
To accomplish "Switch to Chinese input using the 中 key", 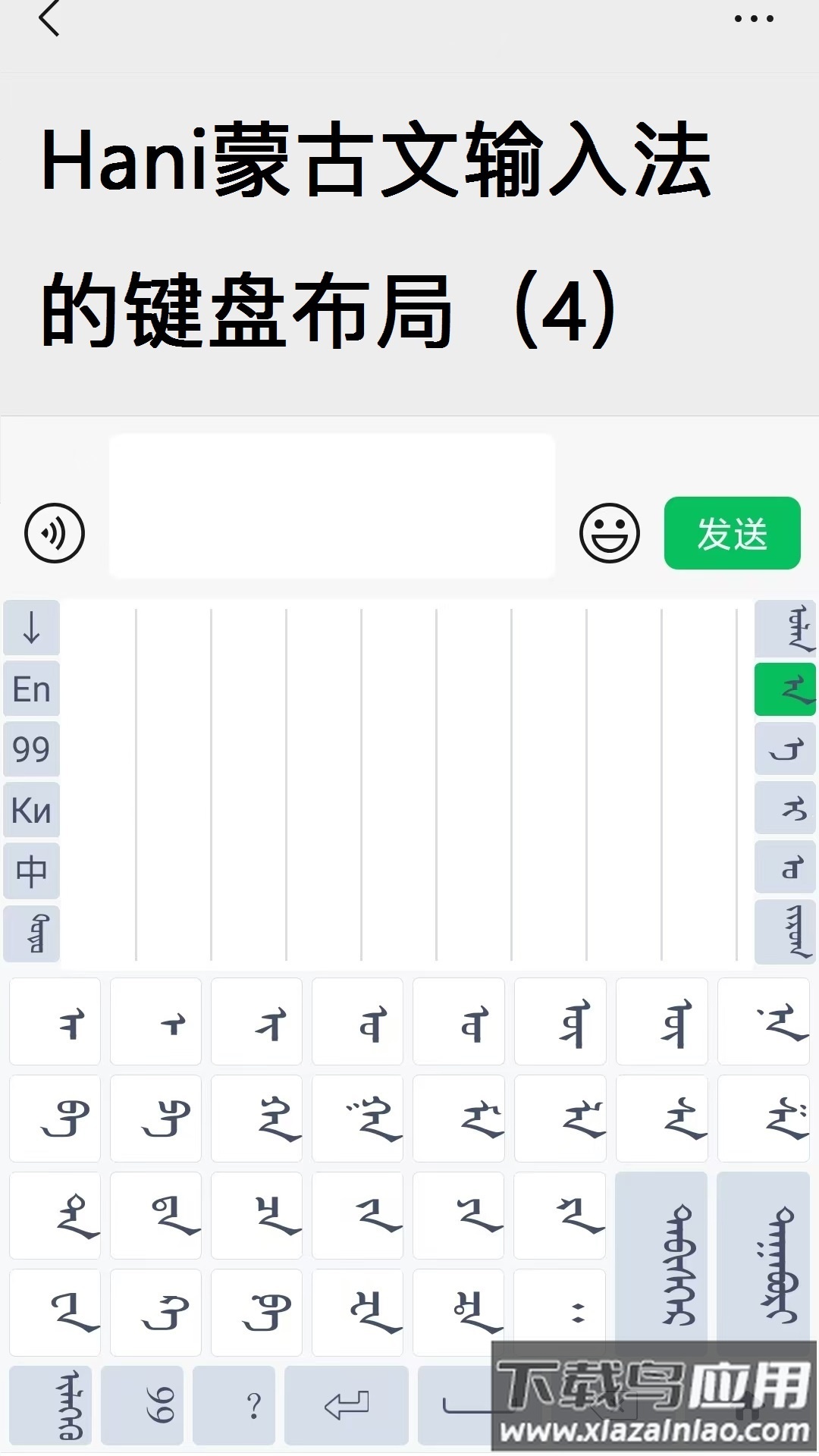I will (x=31, y=872).
